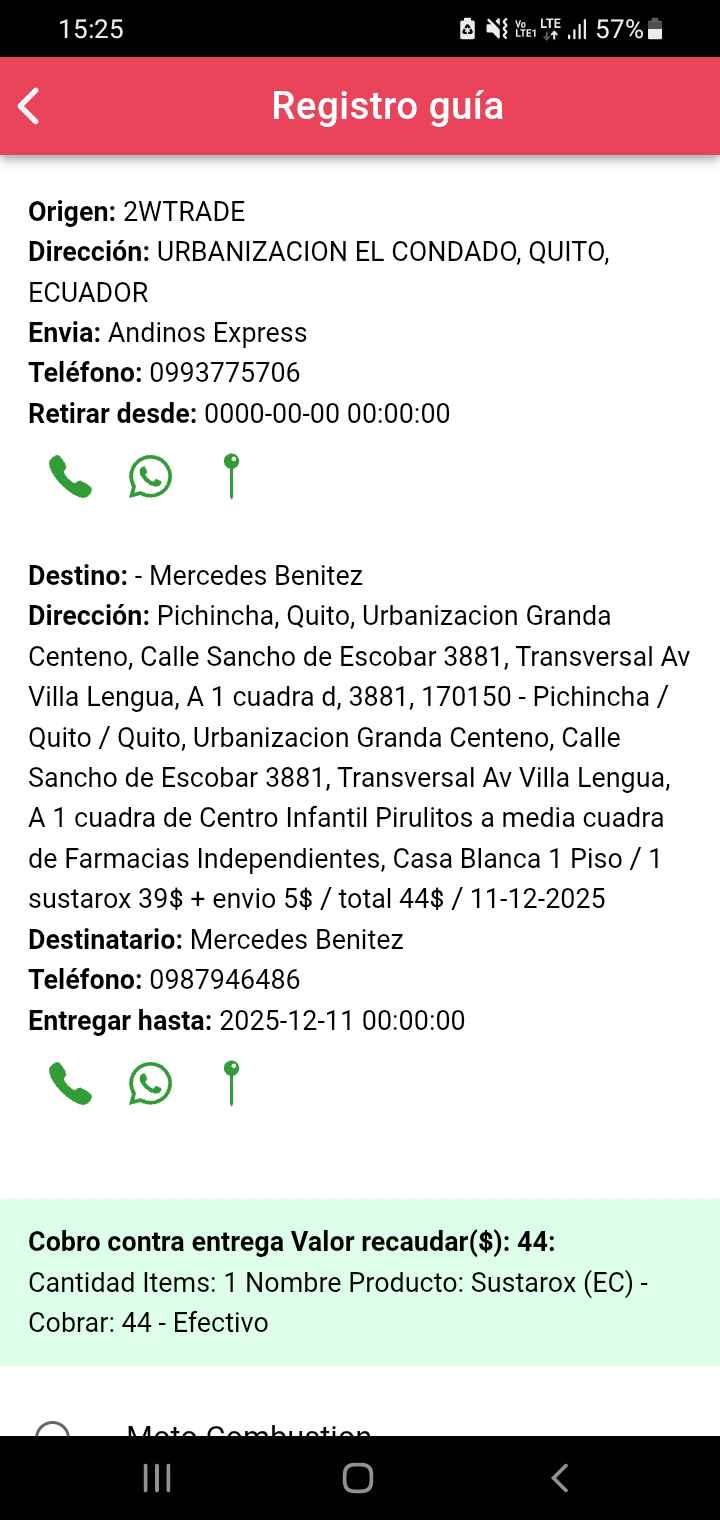Message Mercedes Benitez on WhatsApp
The image size is (720, 1520).
pyautogui.click(x=150, y=1083)
